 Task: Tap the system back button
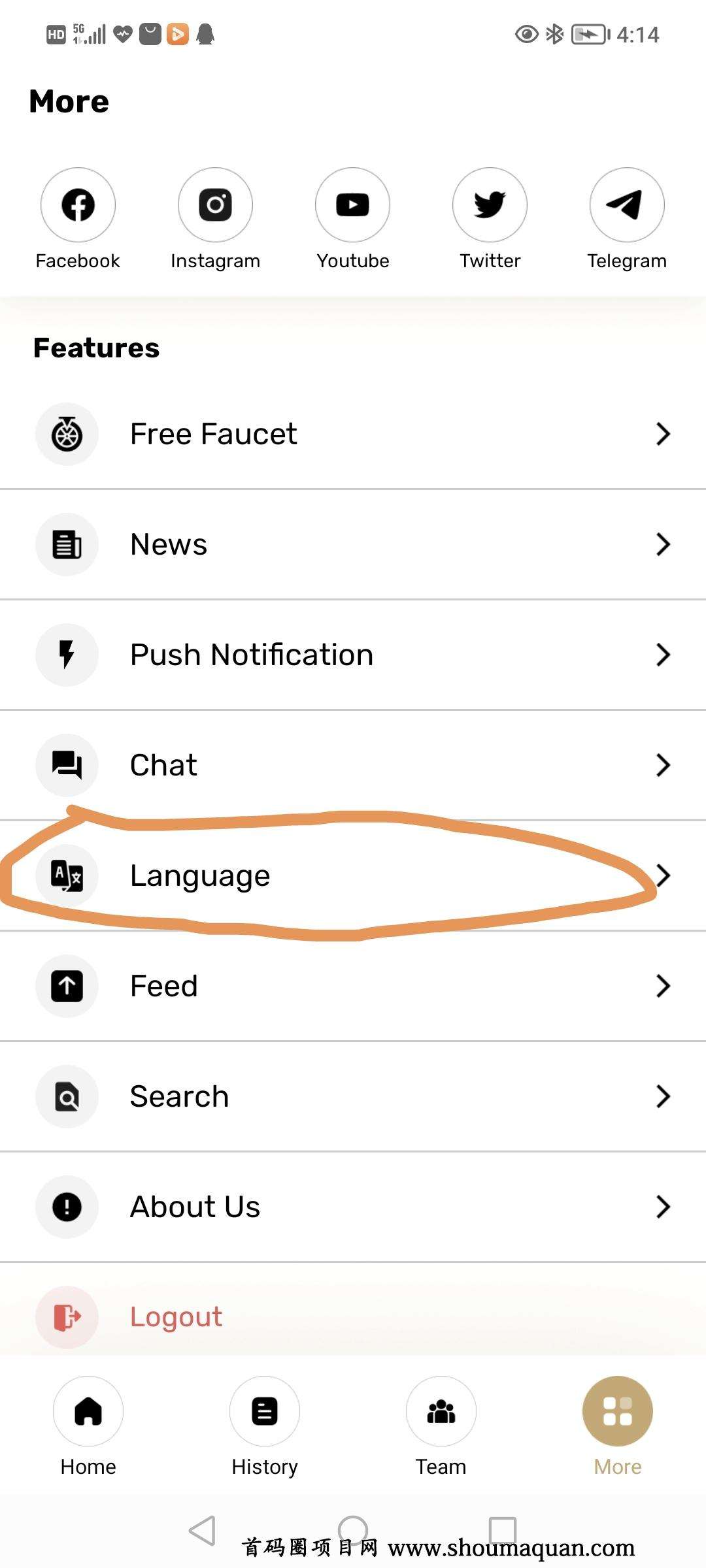(x=202, y=1530)
